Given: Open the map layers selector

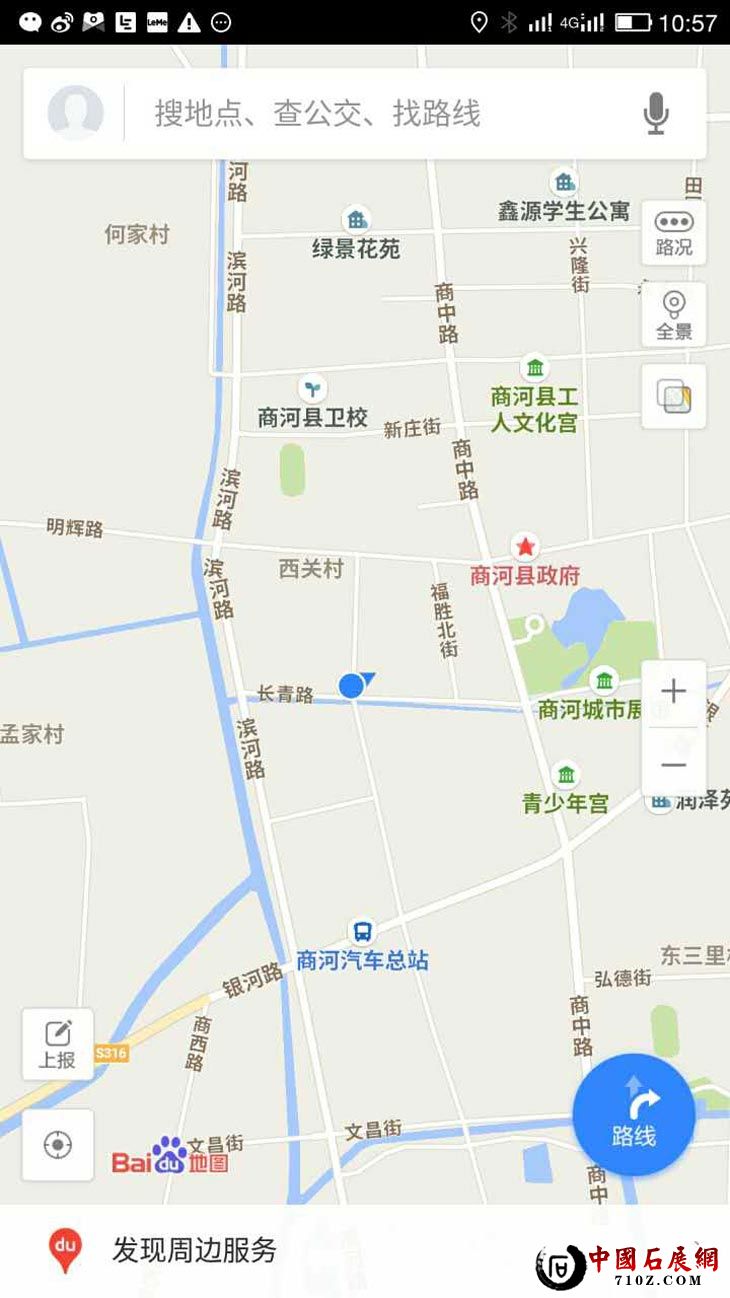Looking at the screenshot, I should [673, 397].
